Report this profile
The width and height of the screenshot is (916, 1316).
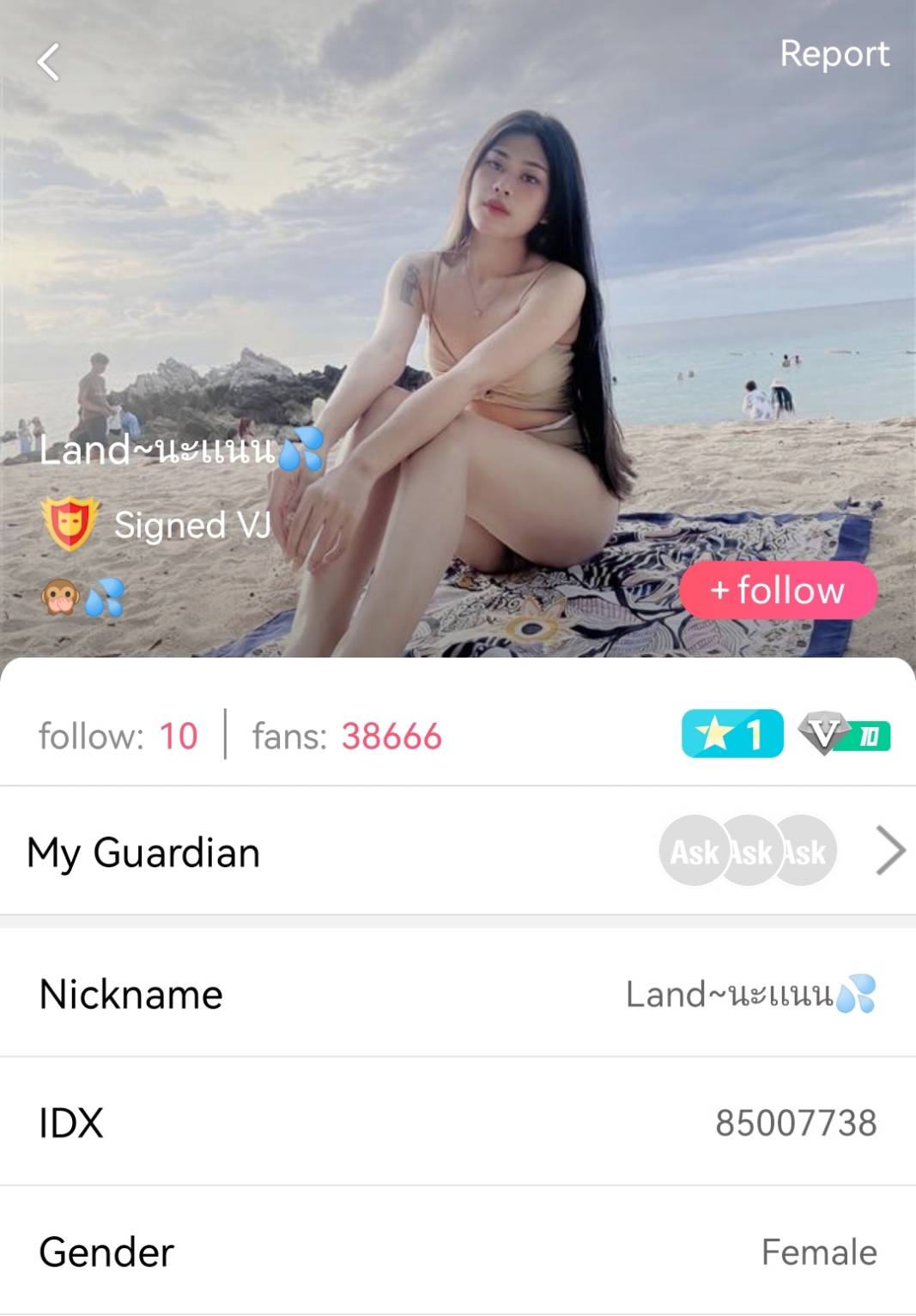coord(834,54)
